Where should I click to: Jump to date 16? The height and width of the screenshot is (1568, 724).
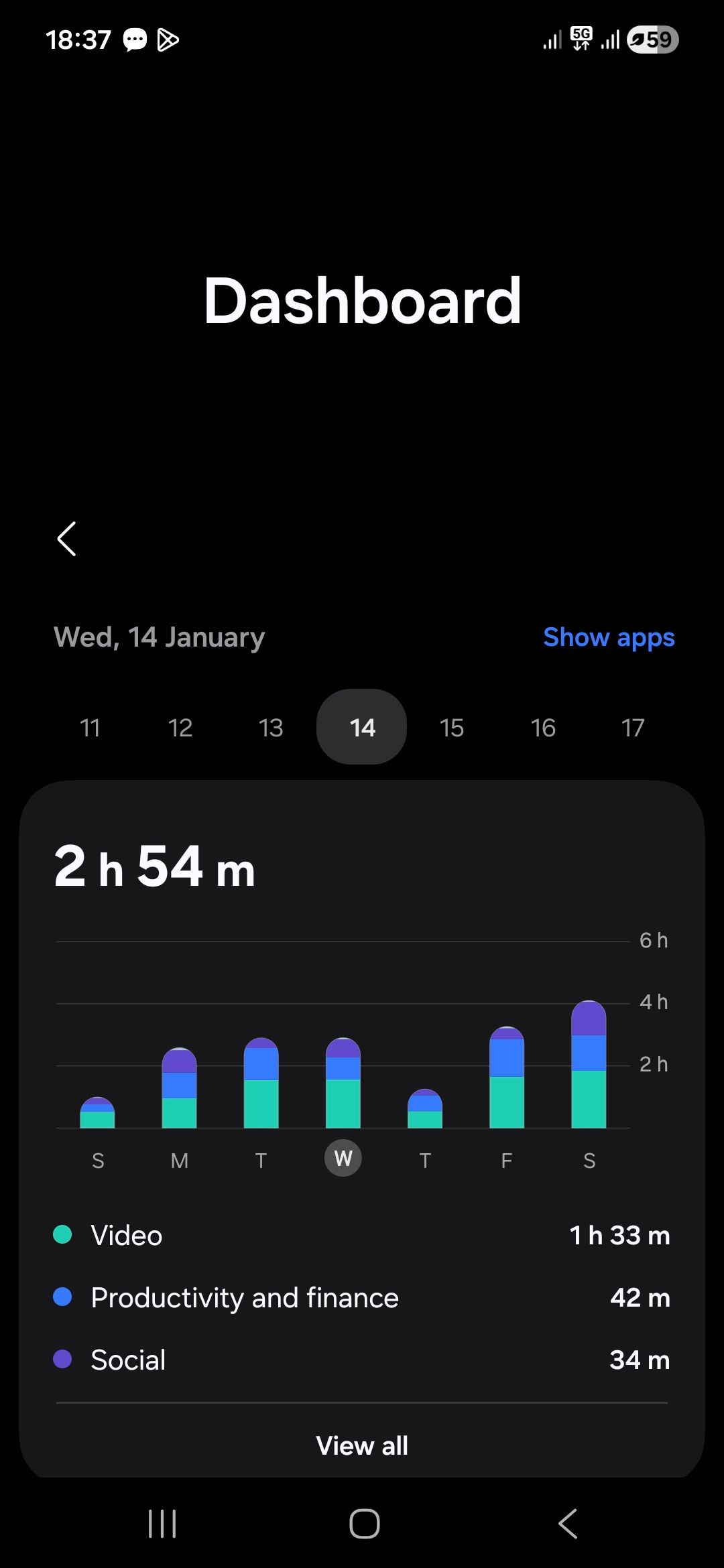tap(543, 728)
